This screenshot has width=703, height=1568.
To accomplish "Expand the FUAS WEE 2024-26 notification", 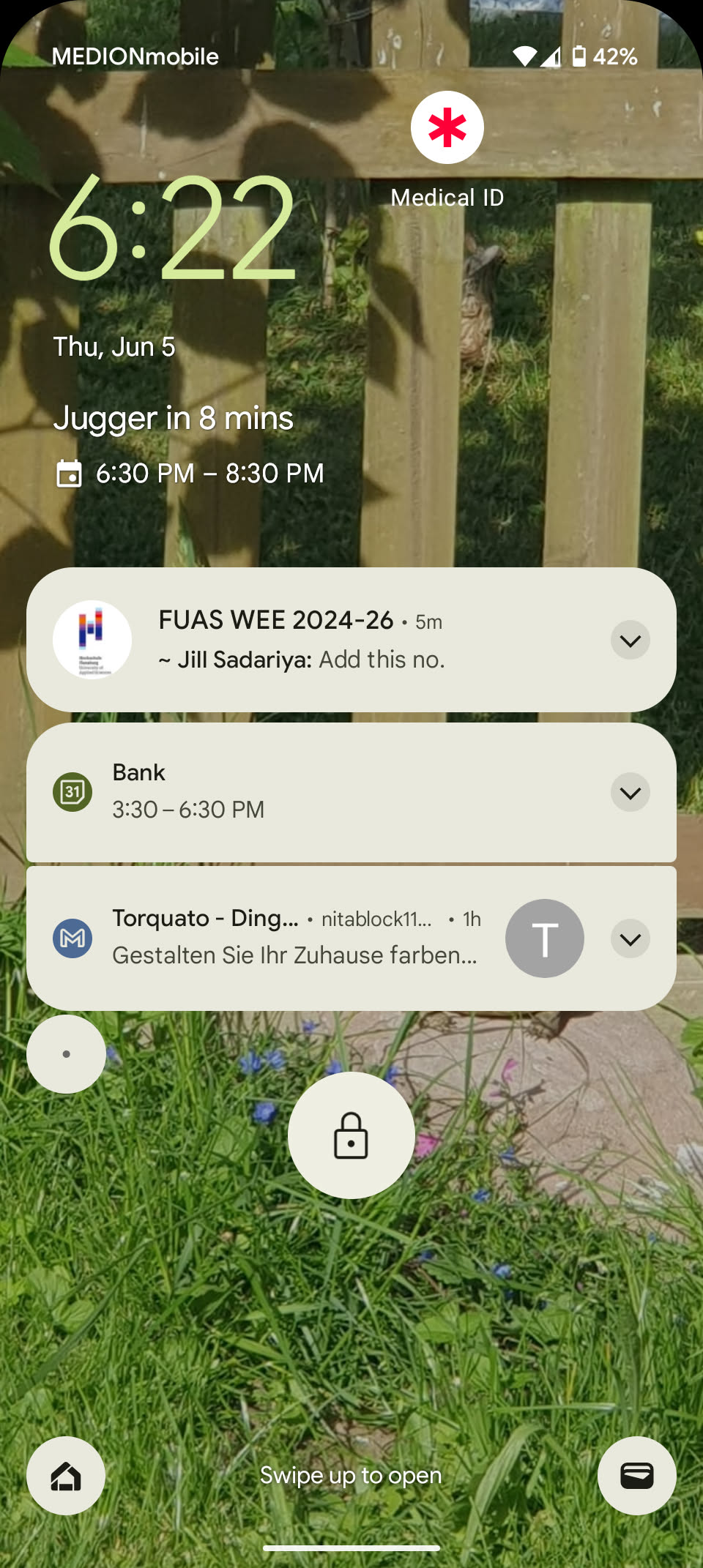I will pos(630,641).
